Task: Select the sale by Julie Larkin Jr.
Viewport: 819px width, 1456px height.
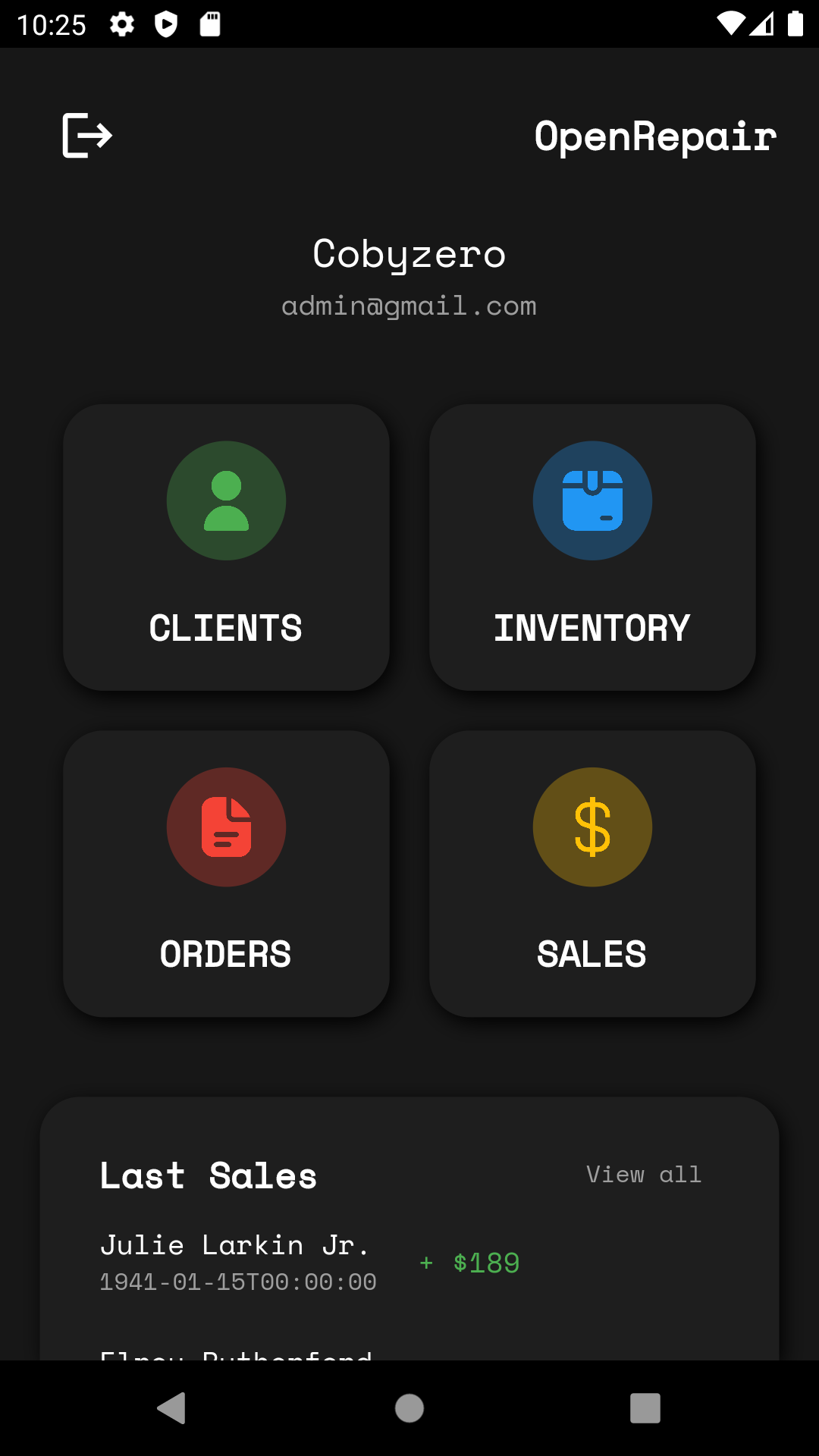Action: point(236,1244)
